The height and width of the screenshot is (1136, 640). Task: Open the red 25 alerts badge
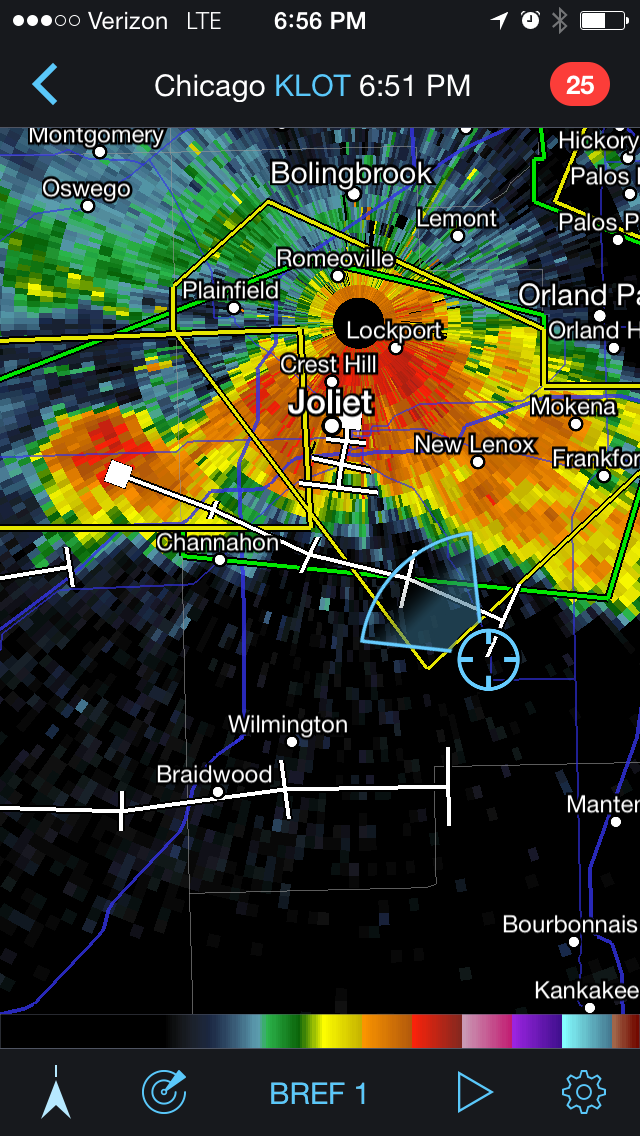(x=580, y=85)
